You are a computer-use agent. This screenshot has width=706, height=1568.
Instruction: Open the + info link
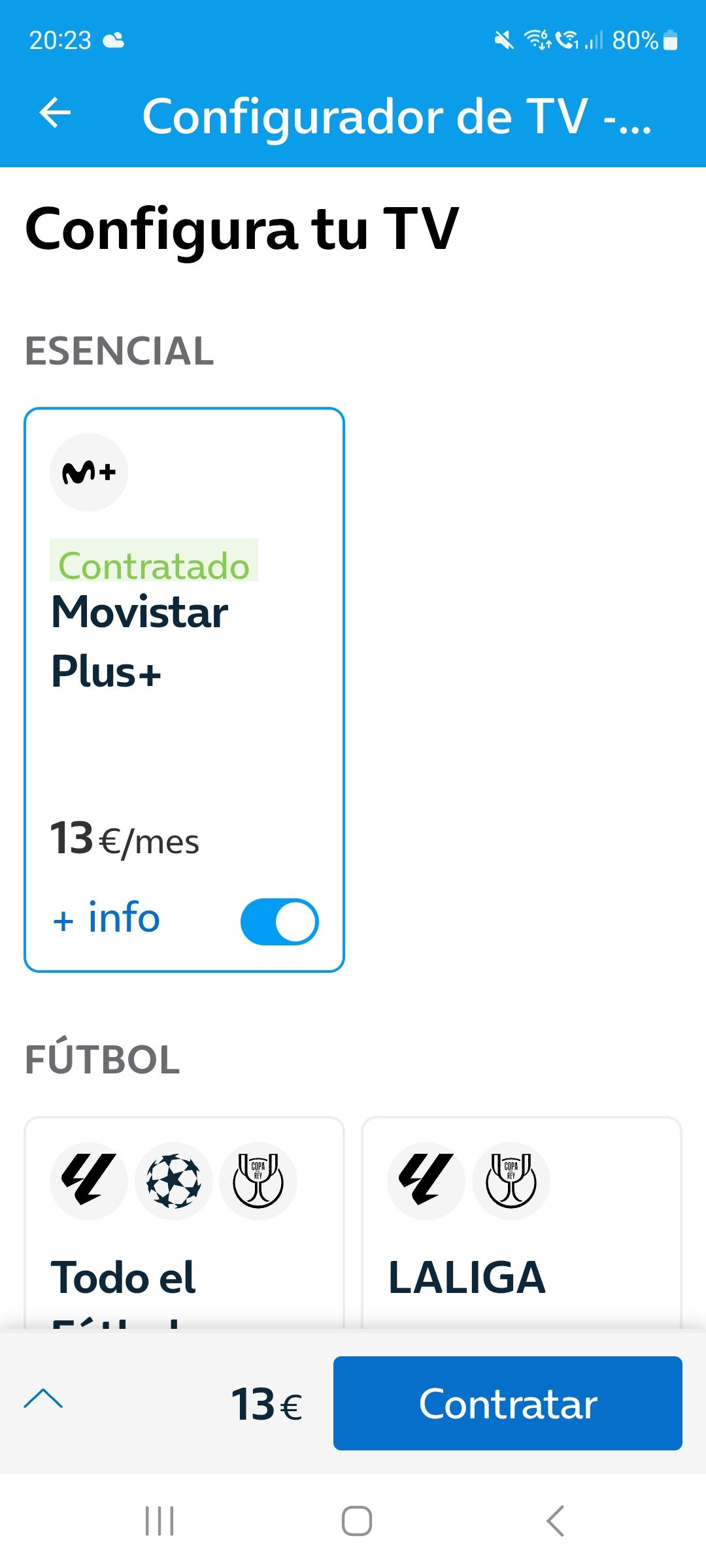[106, 919]
